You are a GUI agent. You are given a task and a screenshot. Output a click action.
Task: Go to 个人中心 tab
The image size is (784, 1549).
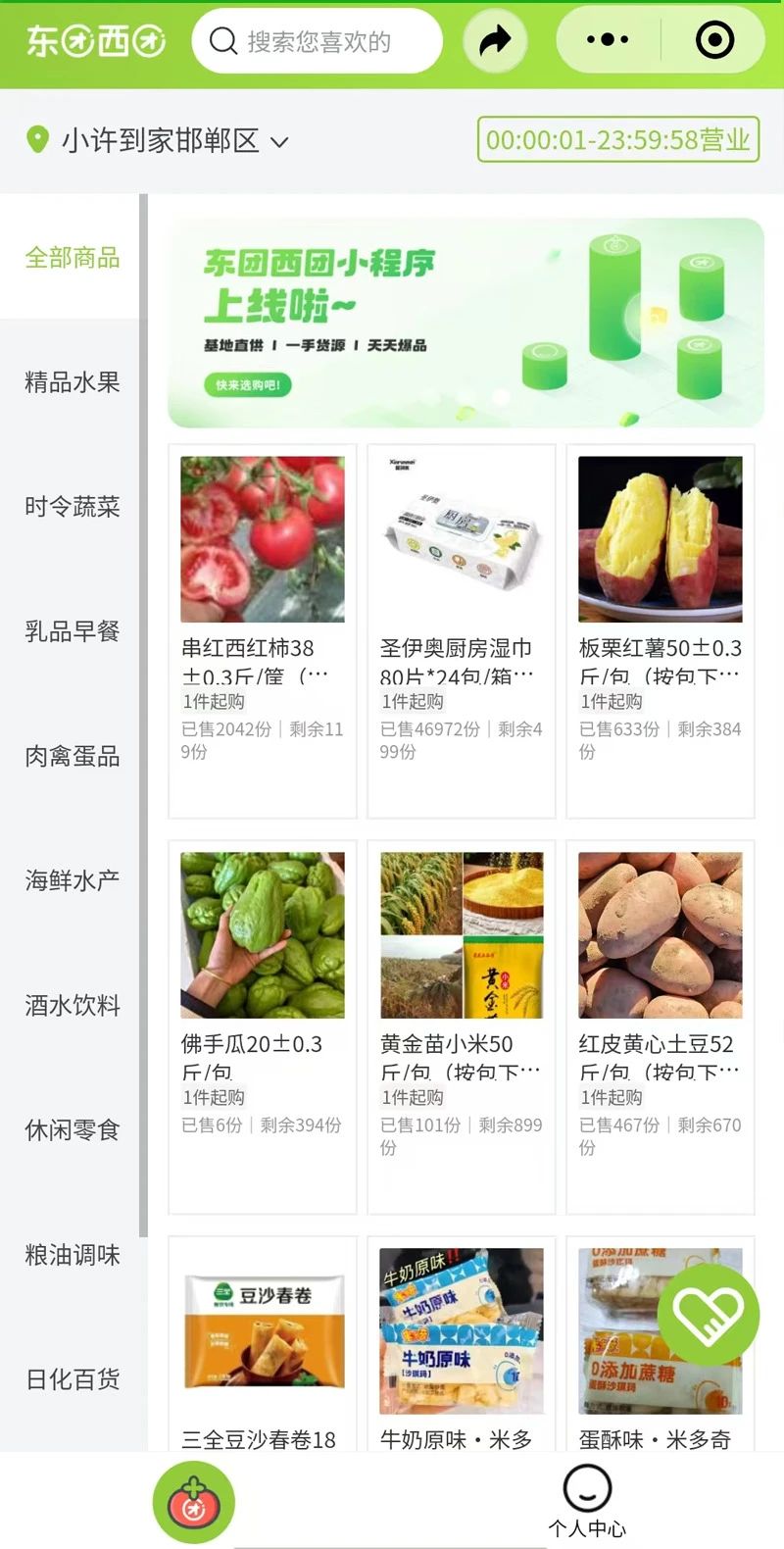[587, 1501]
